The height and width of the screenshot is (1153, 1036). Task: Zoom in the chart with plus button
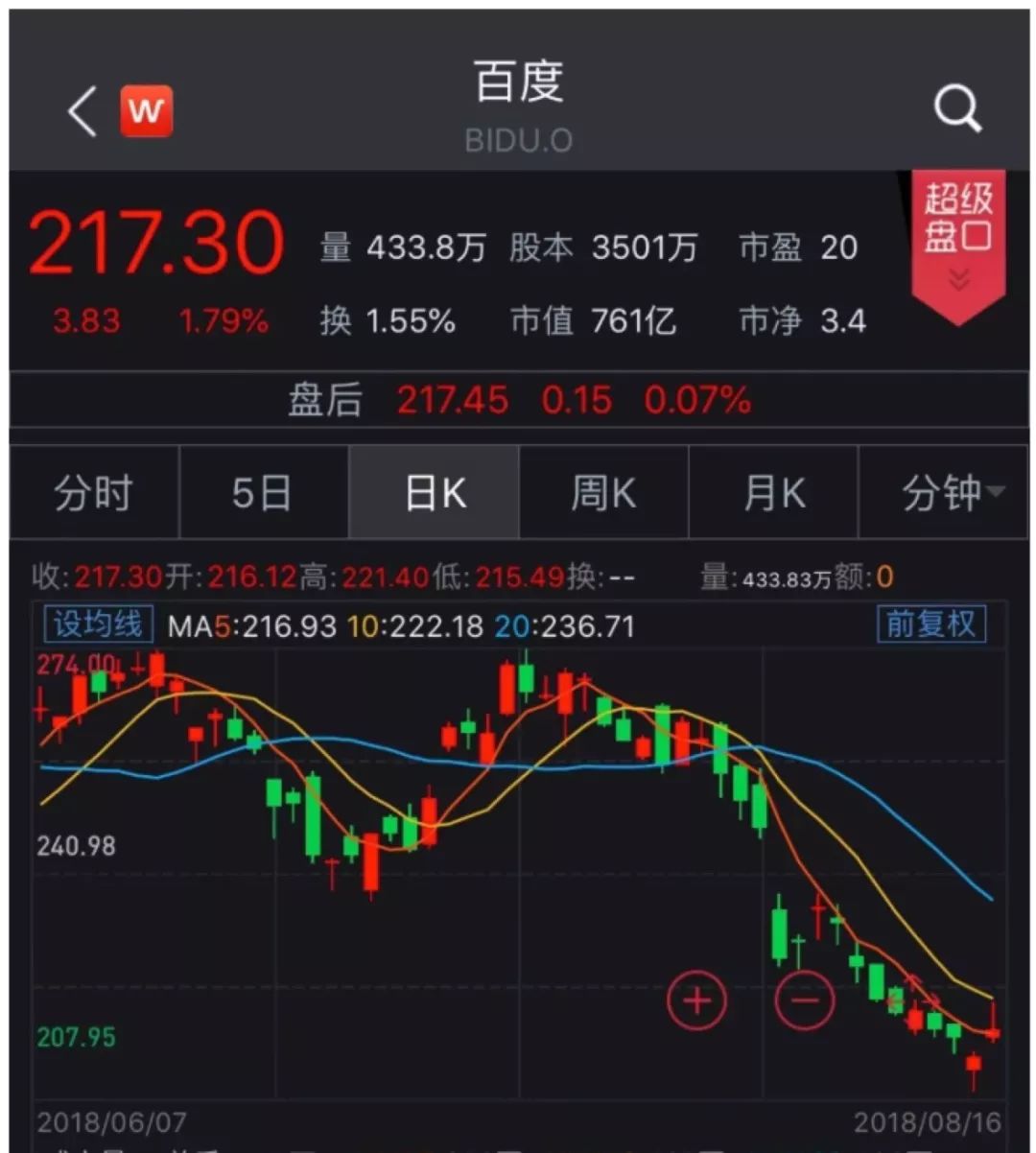[697, 1000]
